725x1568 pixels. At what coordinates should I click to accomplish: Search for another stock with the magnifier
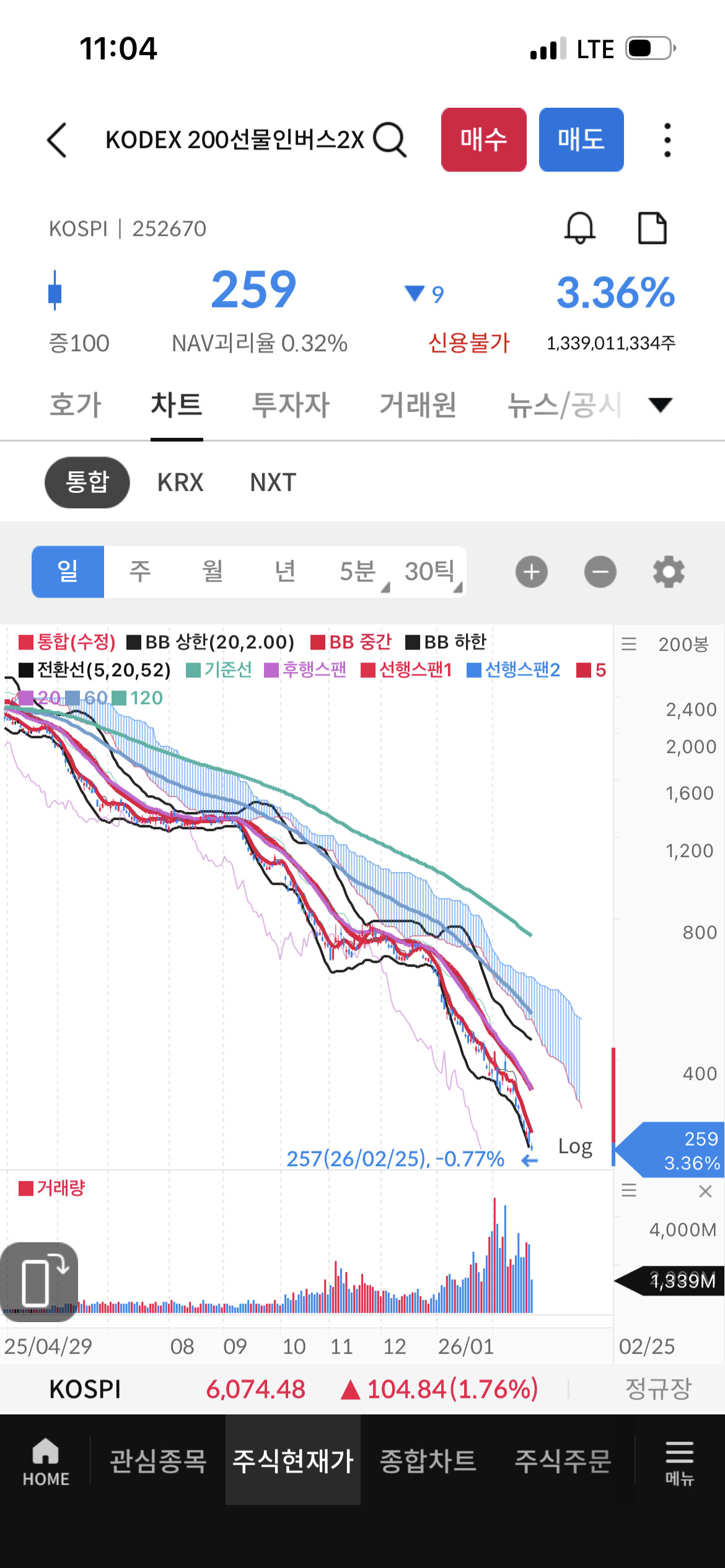tap(390, 140)
